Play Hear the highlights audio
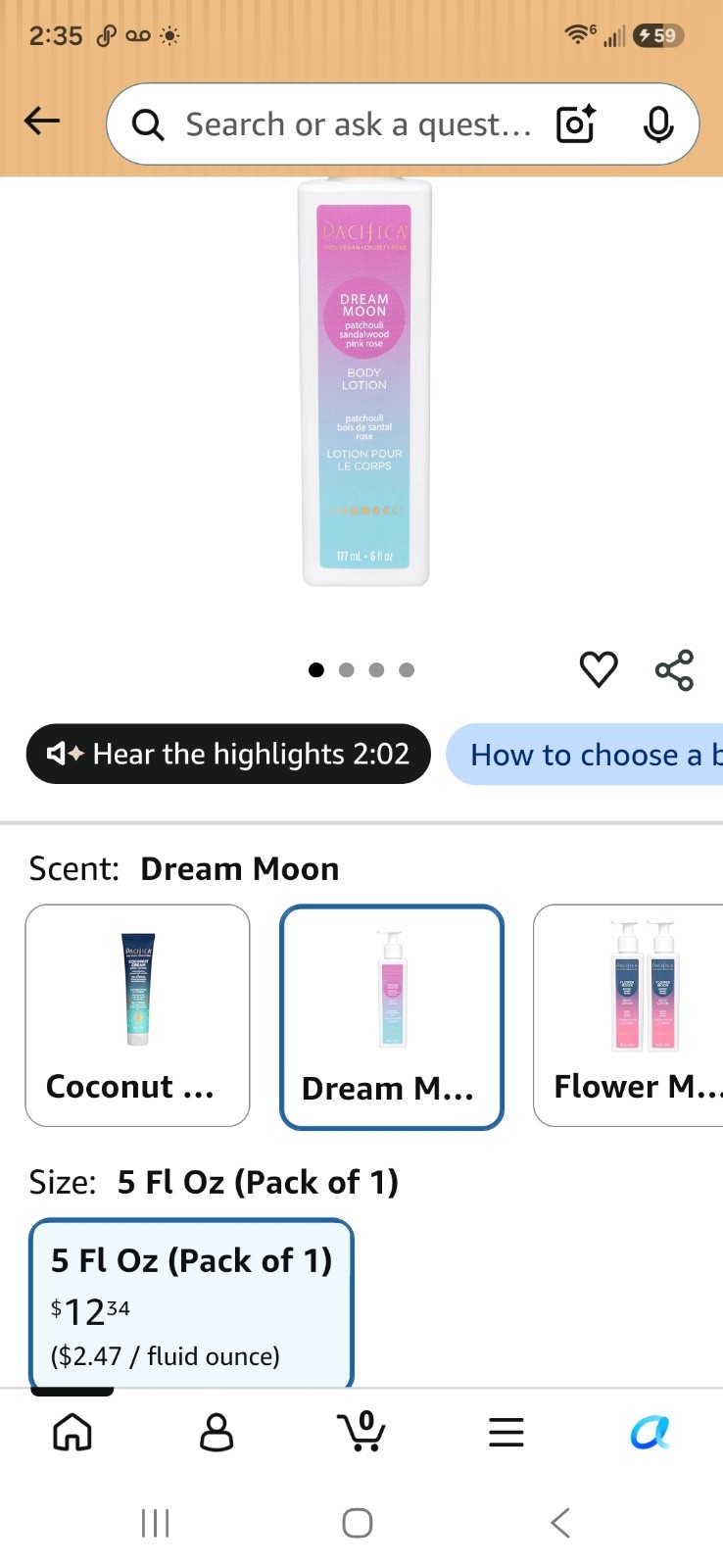 tap(228, 754)
